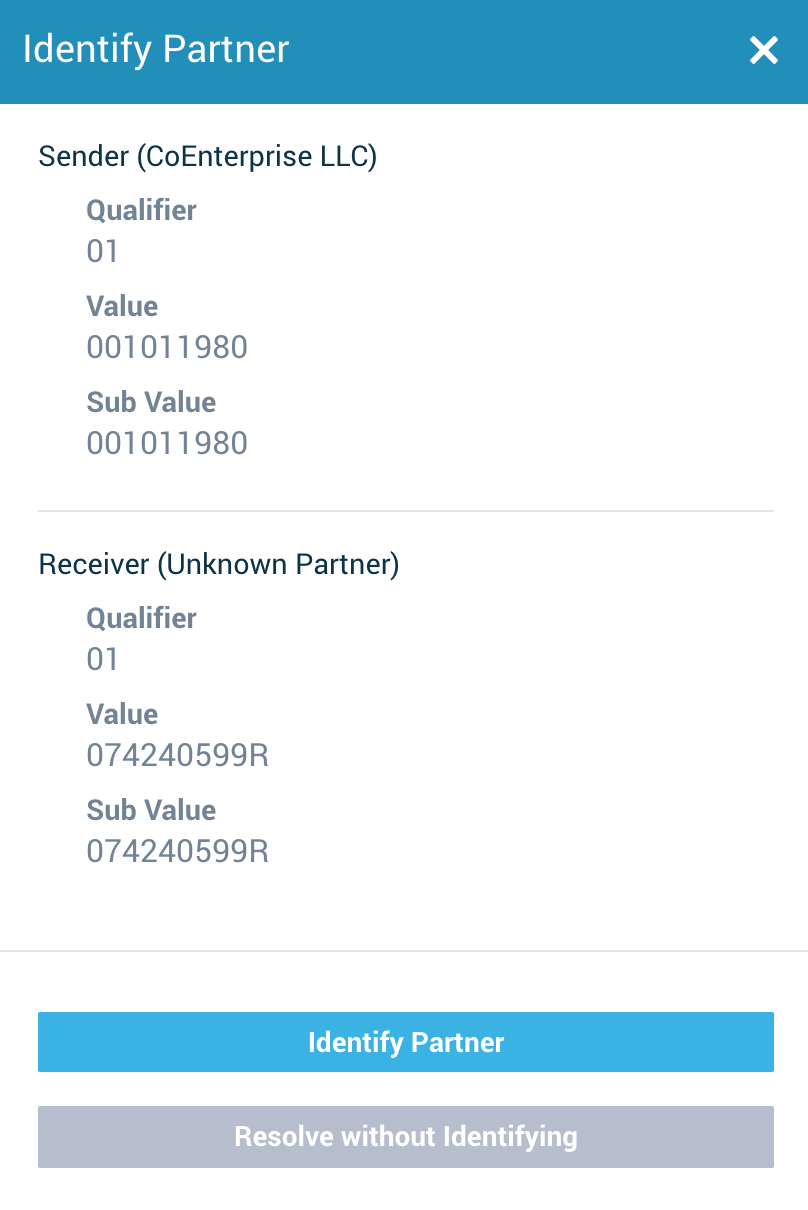Click the receiver Qualifier value 01
Image resolution: width=808 pixels, height=1210 pixels.
(101, 659)
